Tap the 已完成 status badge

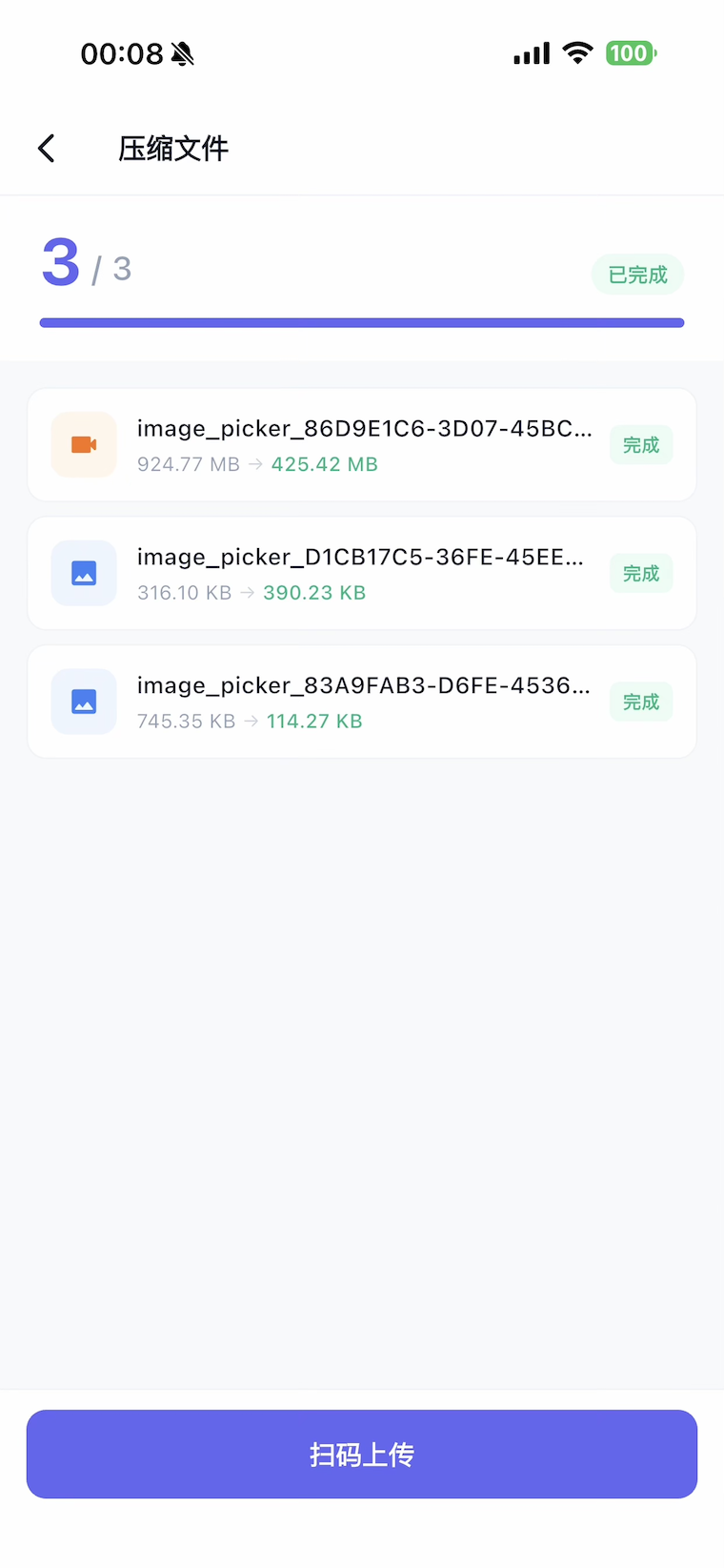[637, 274]
